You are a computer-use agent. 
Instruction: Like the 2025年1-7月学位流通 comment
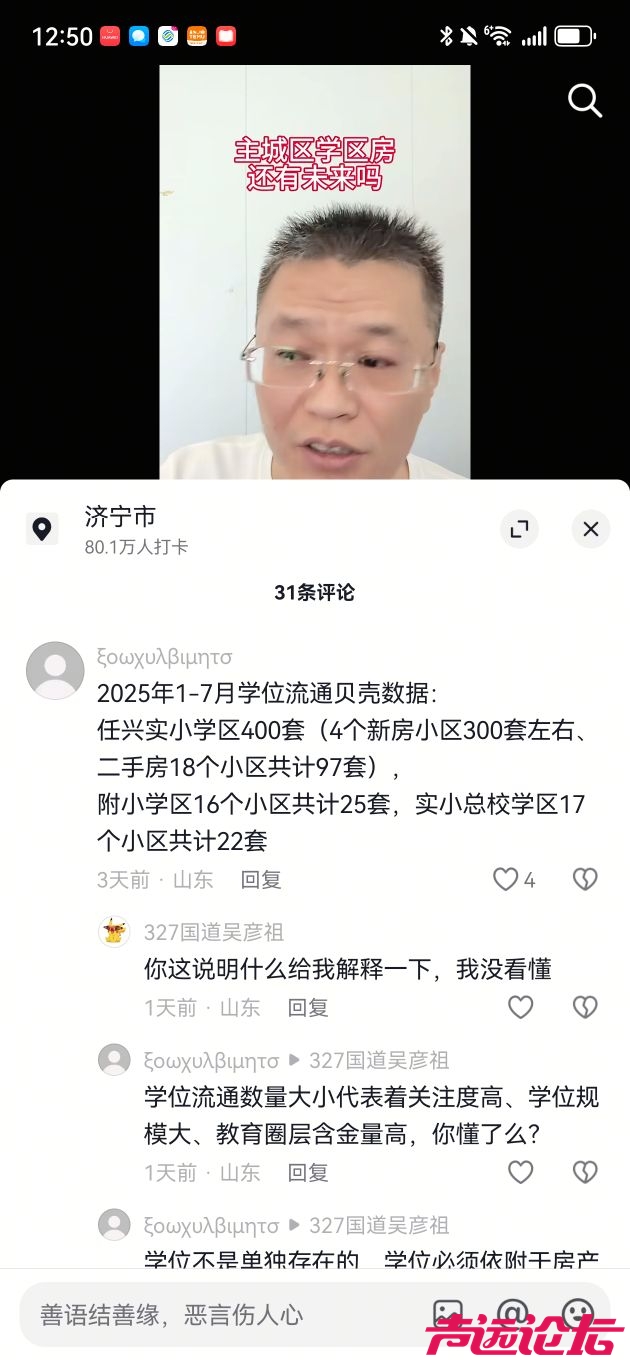[507, 879]
